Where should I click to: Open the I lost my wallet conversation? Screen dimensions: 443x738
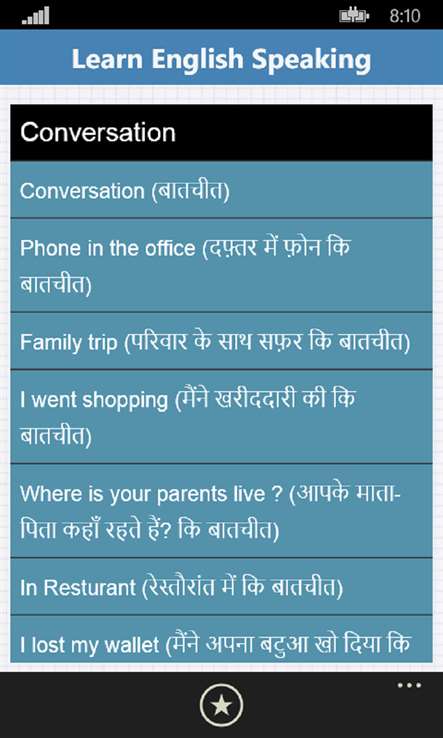pyautogui.click(x=221, y=639)
